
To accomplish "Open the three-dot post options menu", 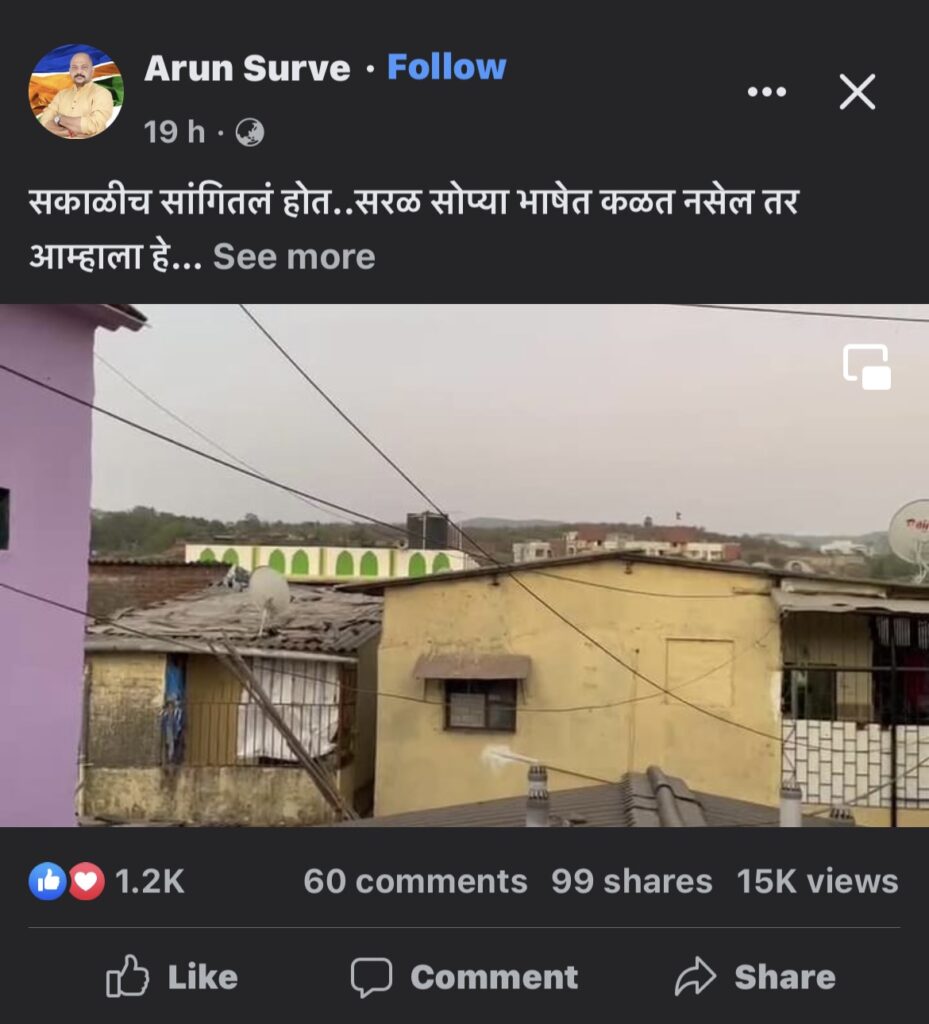I will pyautogui.click(x=766, y=92).
